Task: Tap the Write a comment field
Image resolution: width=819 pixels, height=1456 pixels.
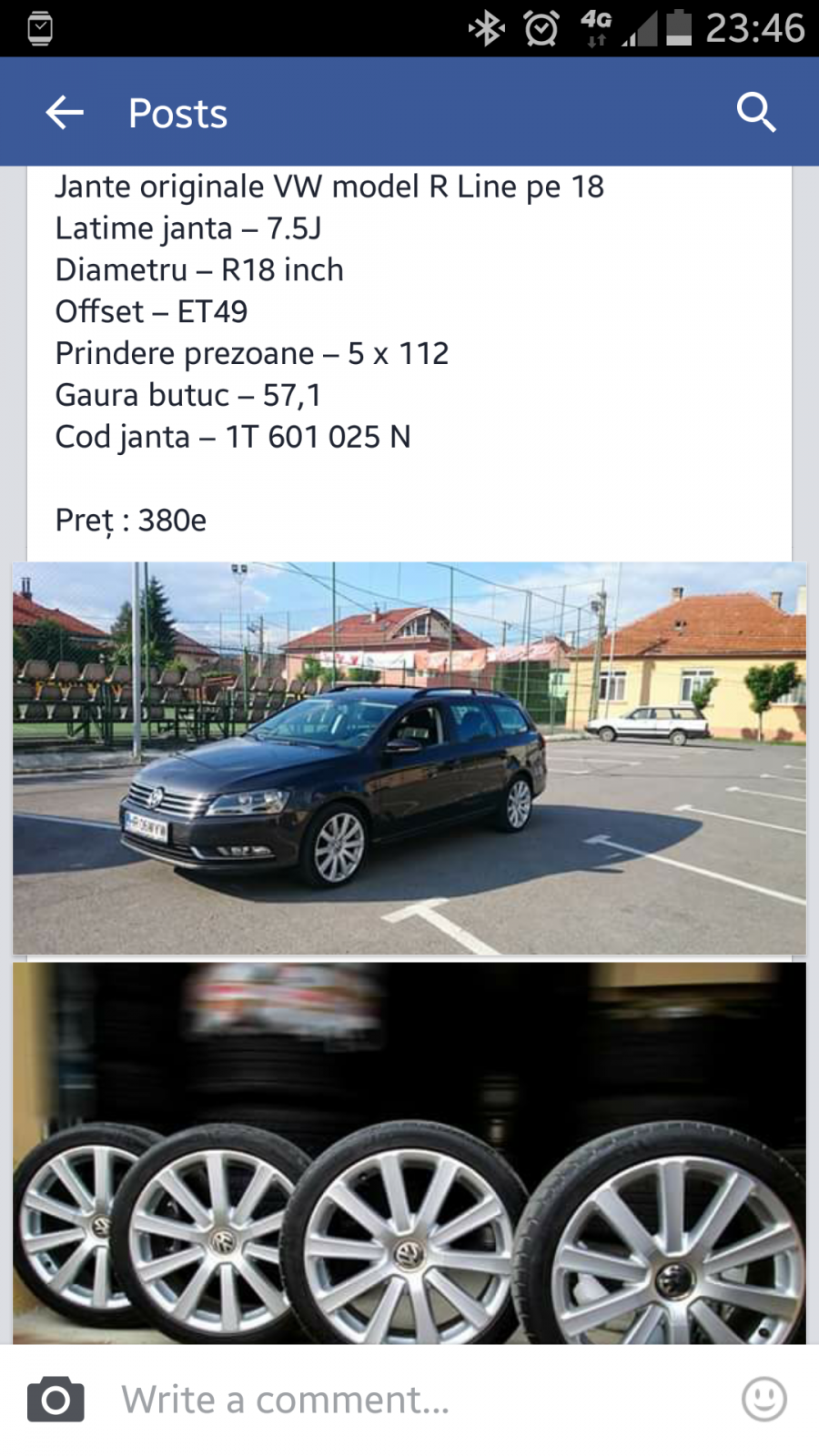Action: (x=409, y=1400)
